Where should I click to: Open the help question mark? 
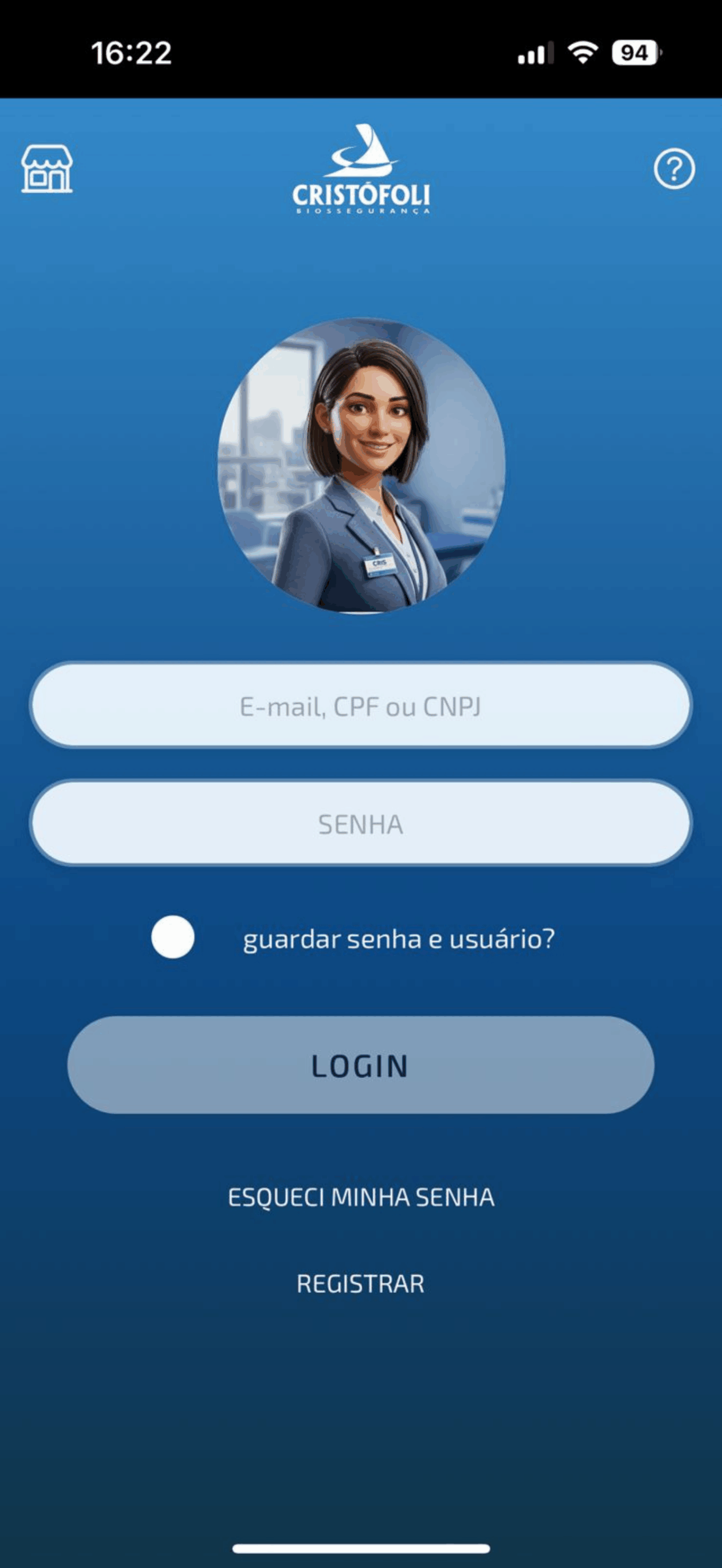674,169
